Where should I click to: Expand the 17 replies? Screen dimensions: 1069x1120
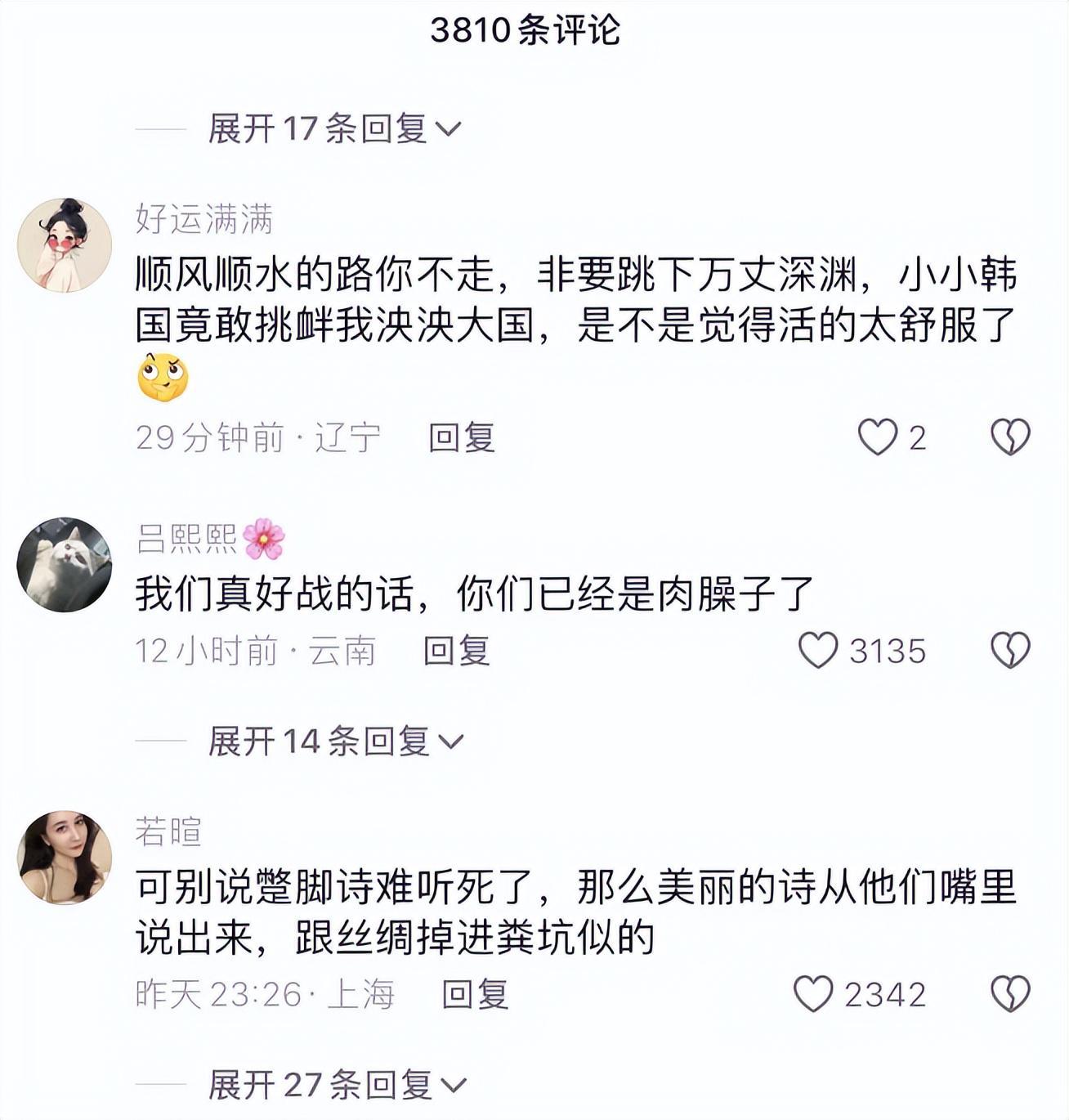(334, 129)
